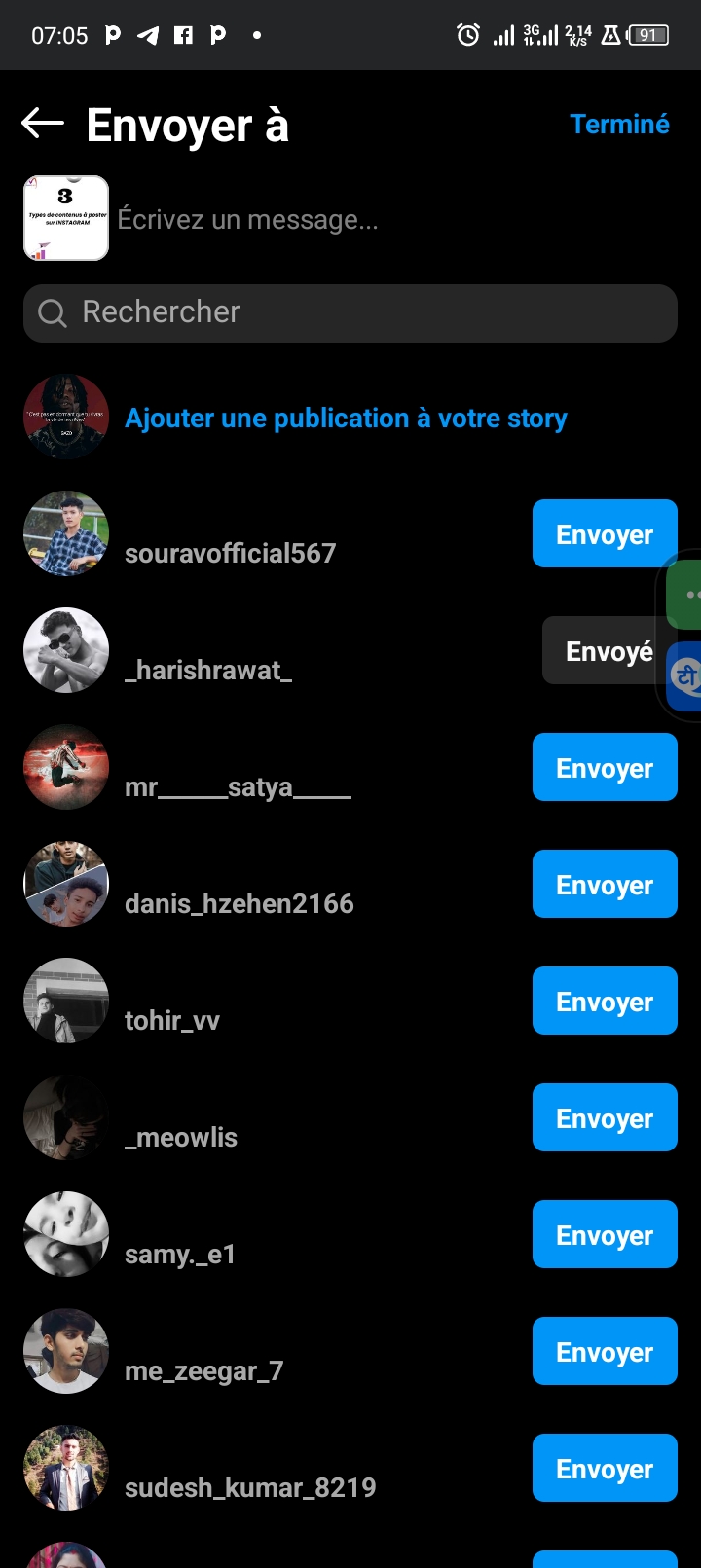The width and height of the screenshot is (701, 1568).
Task: Select Ajouter une publication à votre story
Action: pos(346,419)
